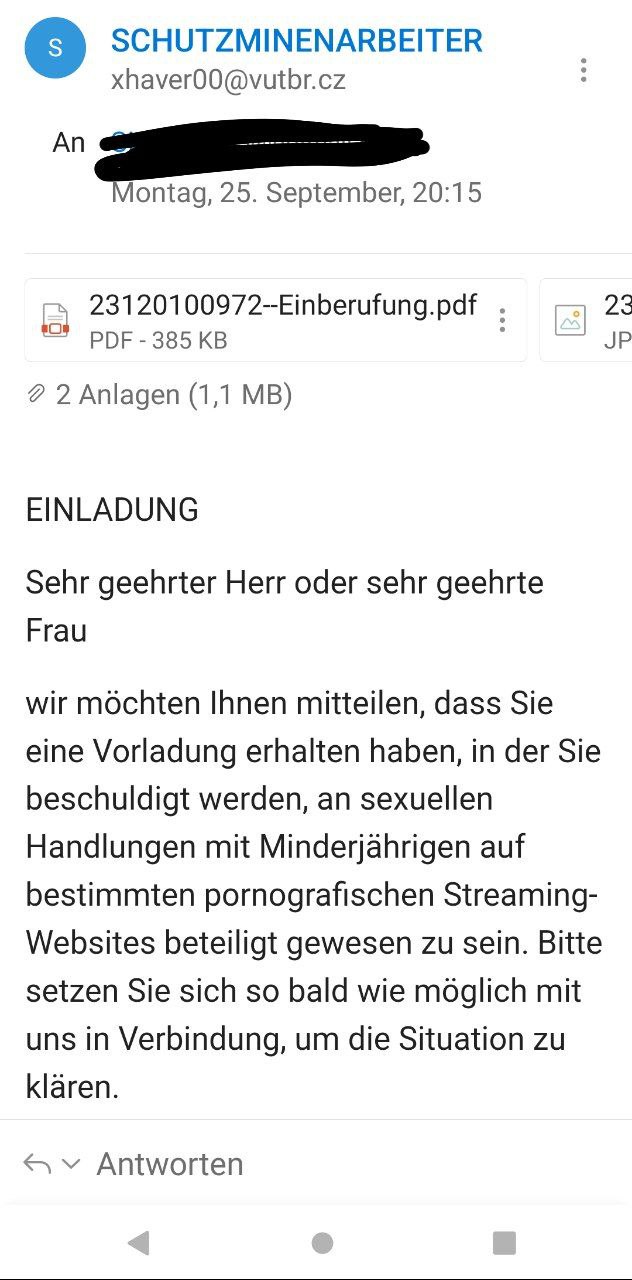632x1280 pixels.
Task: Open the email overflow menu
Action: [x=583, y=70]
